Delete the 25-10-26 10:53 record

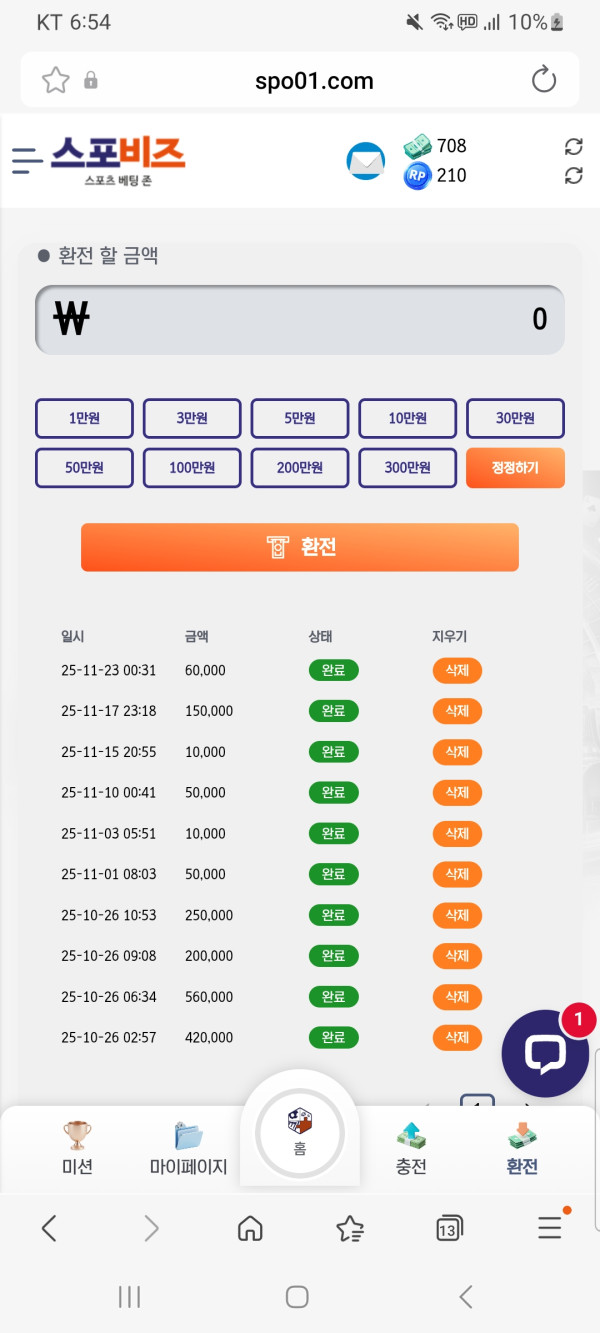(457, 915)
